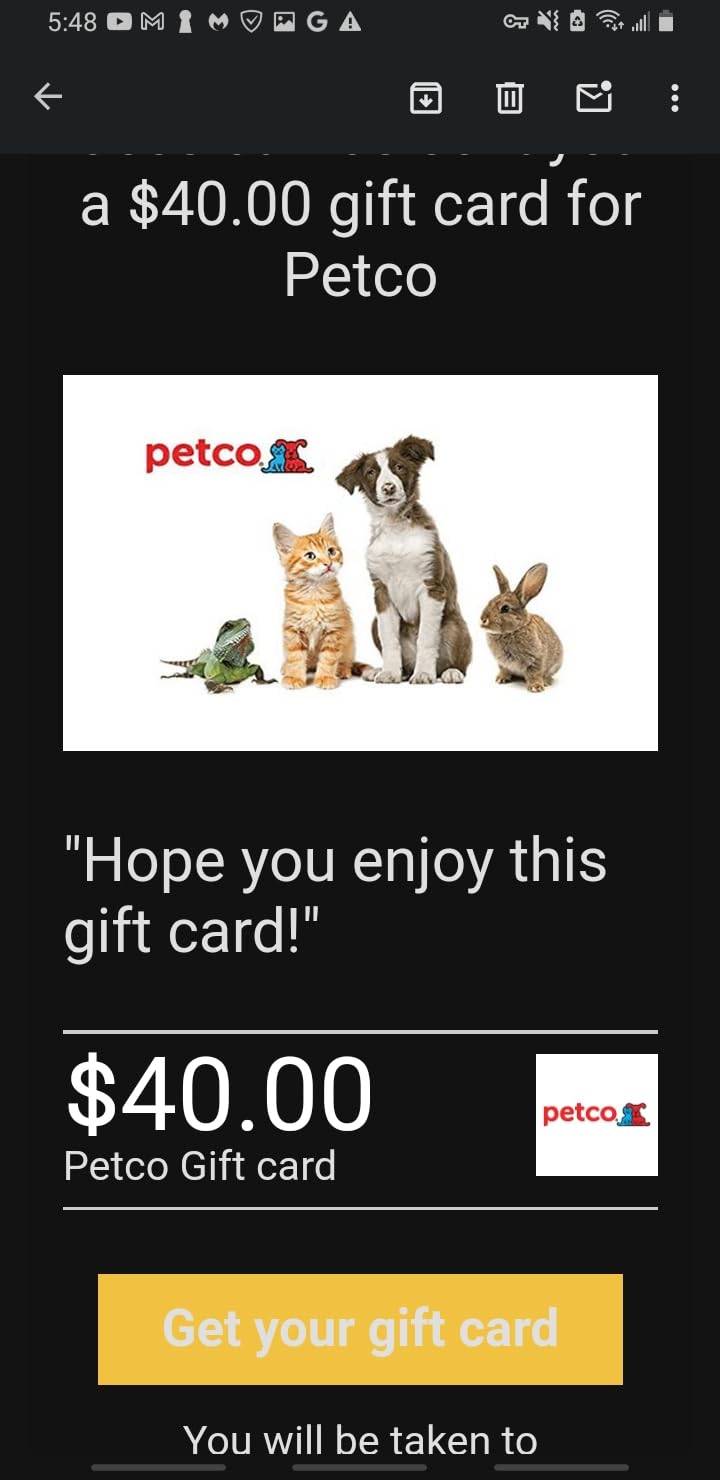720x1480 pixels.
Task: Tap the back arrow to return to inbox
Action: point(47,96)
